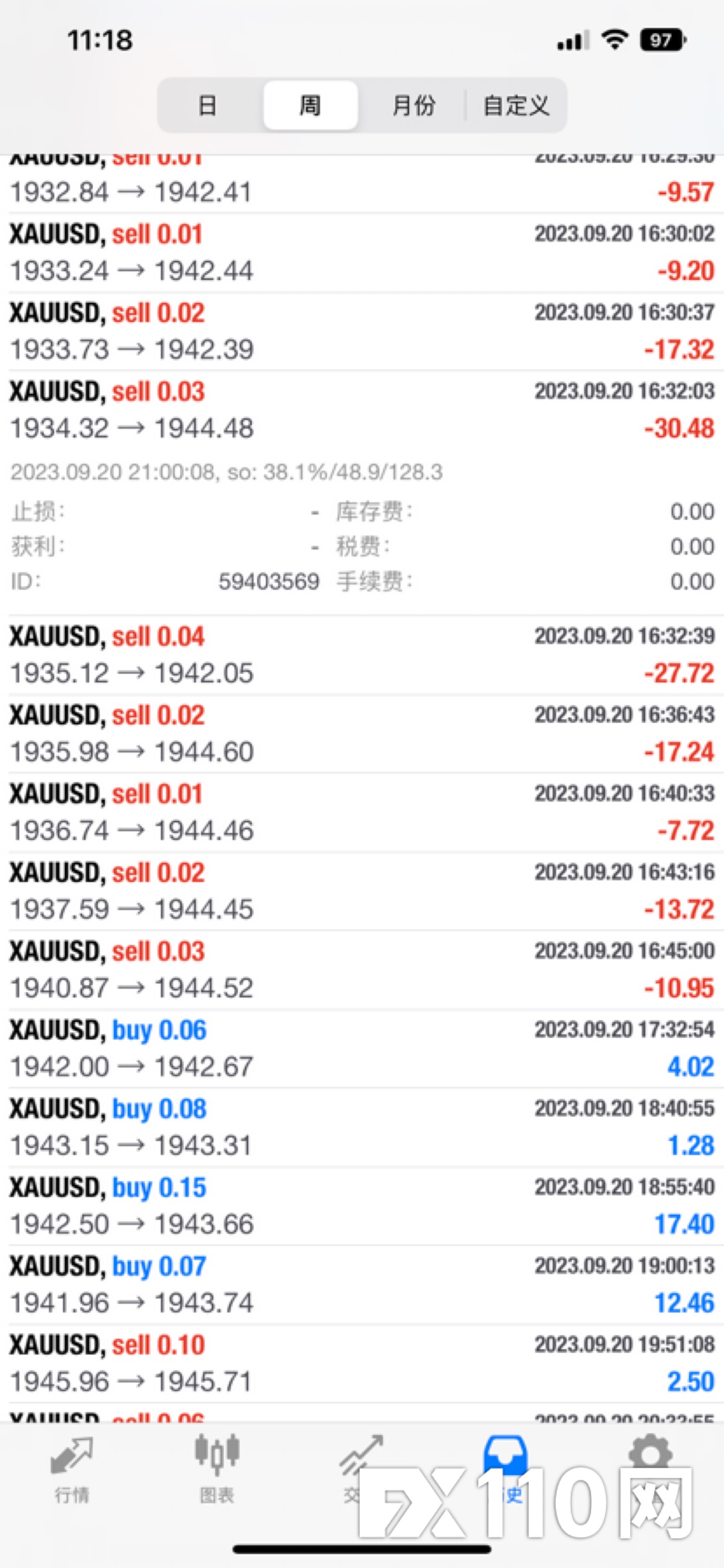
Task: Expand the buy 0.07 trade at 19:00:13
Action: pyautogui.click(x=362, y=1284)
